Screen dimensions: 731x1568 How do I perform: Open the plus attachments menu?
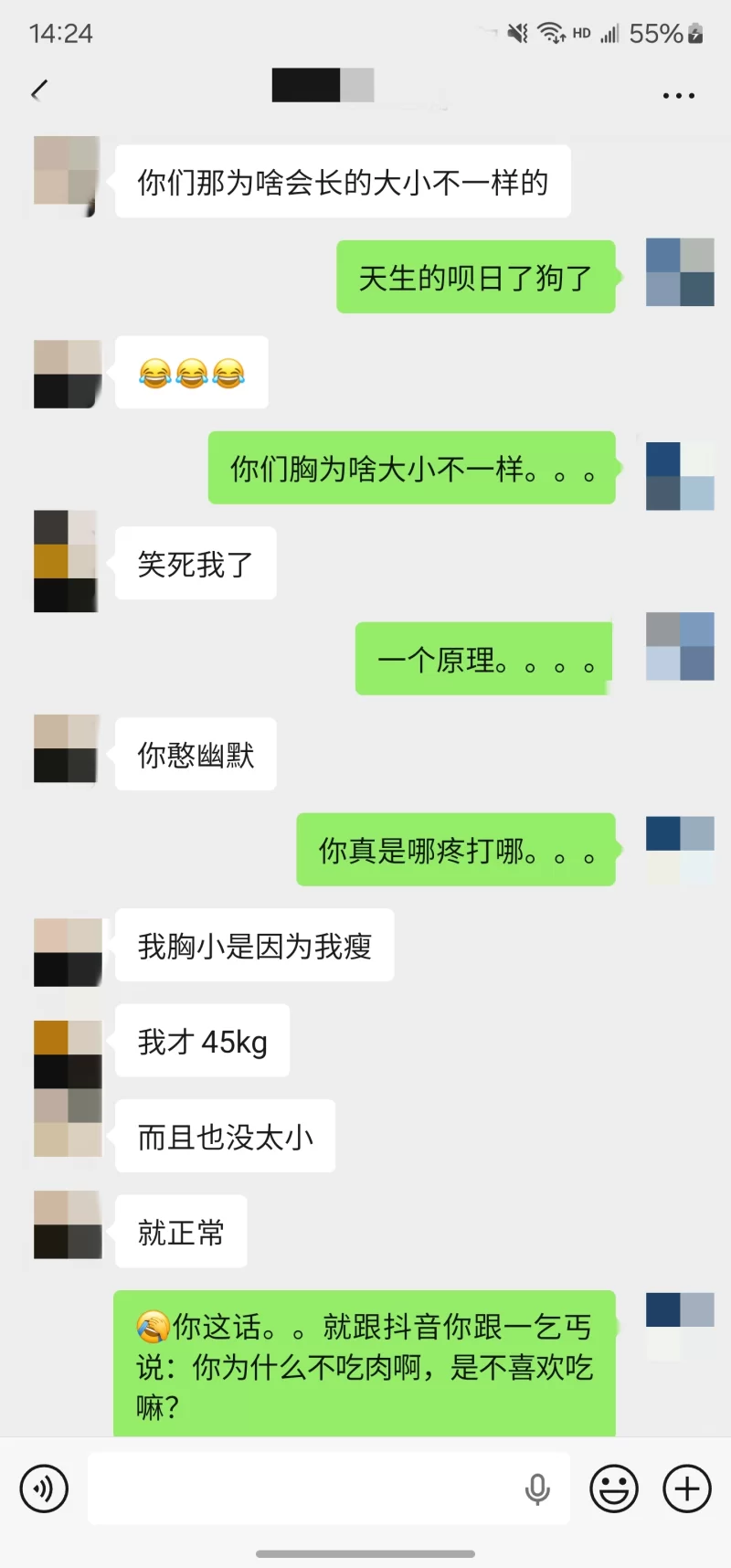(x=687, y=1489)
